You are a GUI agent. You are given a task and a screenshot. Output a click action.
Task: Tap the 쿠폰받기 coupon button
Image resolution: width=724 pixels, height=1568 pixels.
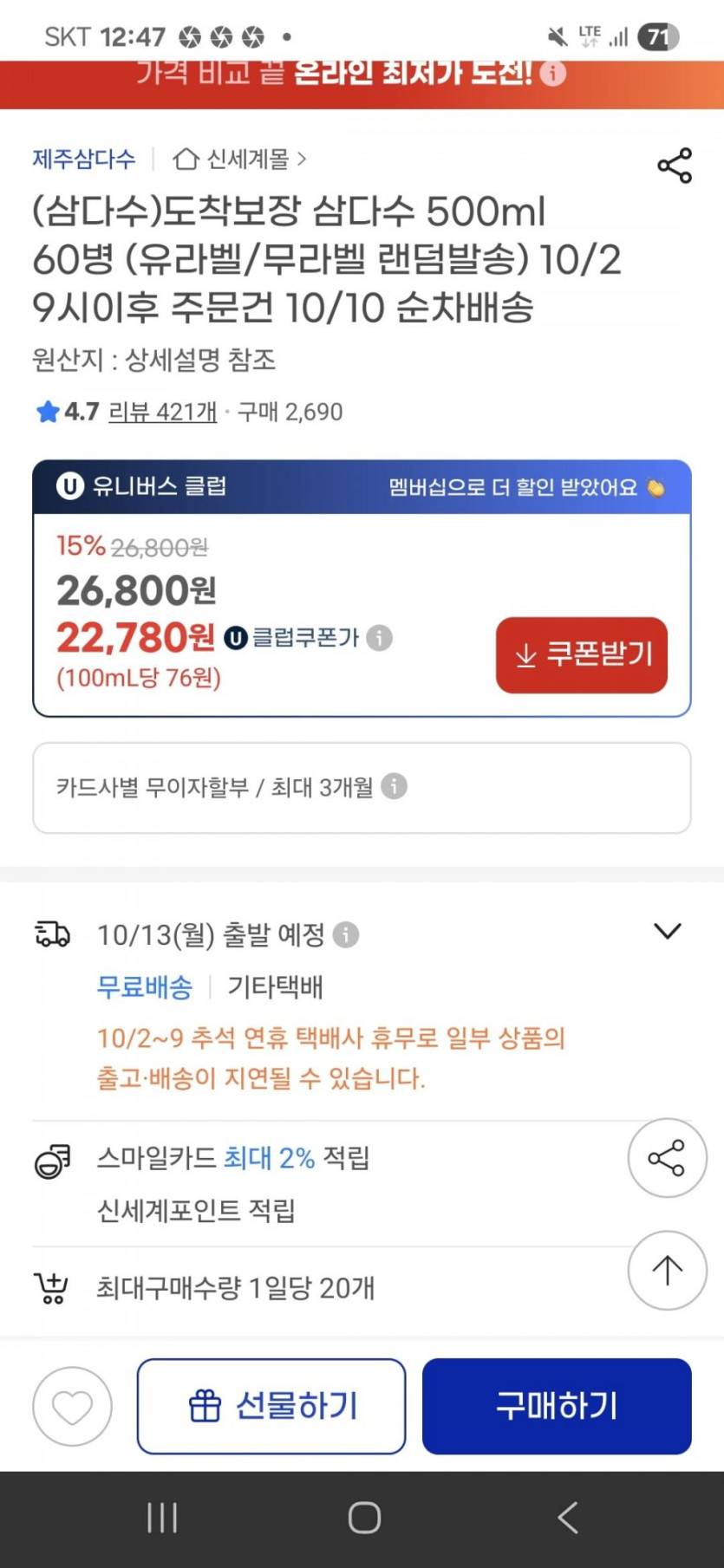click(582, 654)
